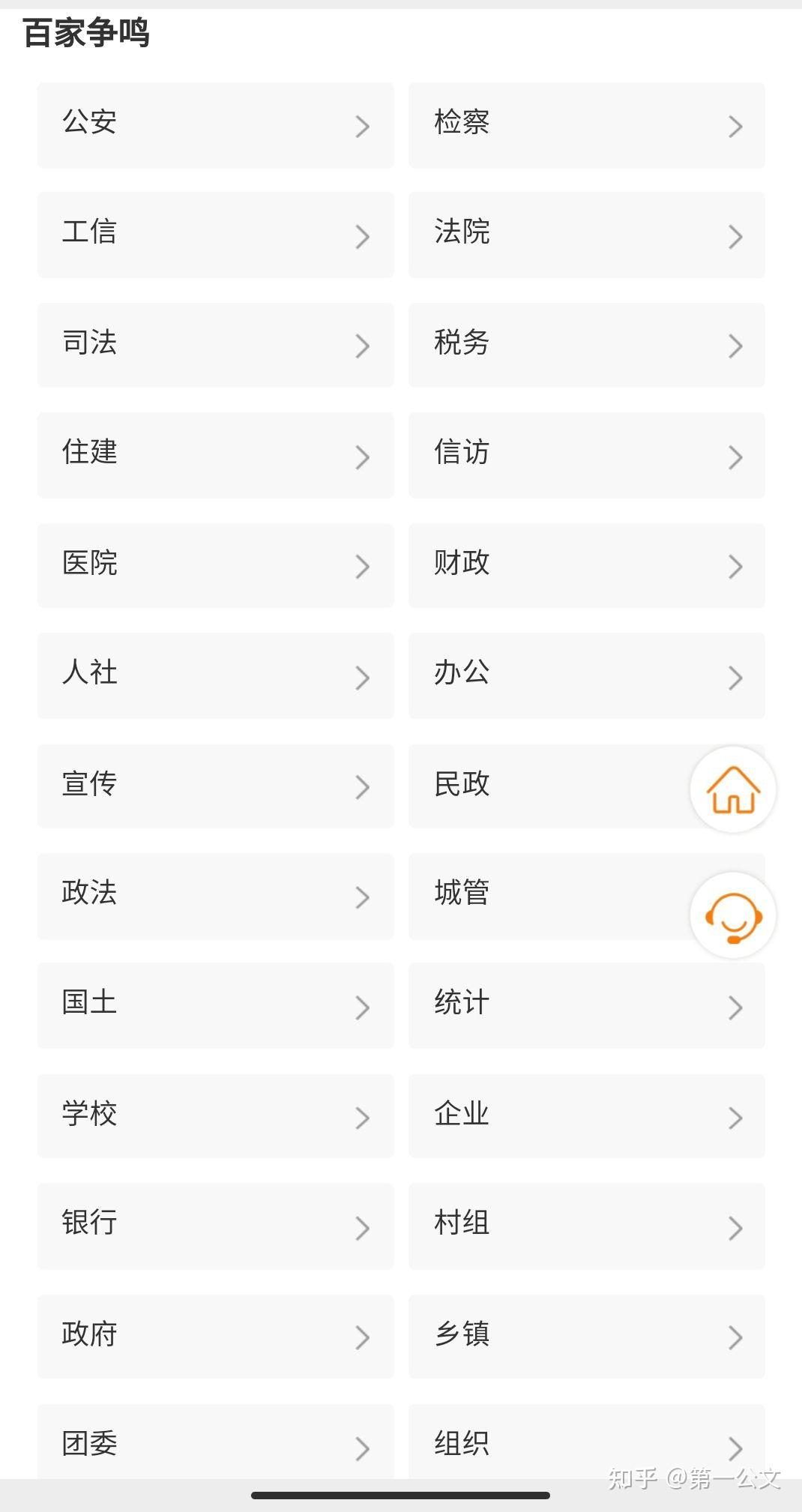The height and width of the screenshot is (1512, 802).
Task: Go to the 工信 category
Action: [215, 235]
